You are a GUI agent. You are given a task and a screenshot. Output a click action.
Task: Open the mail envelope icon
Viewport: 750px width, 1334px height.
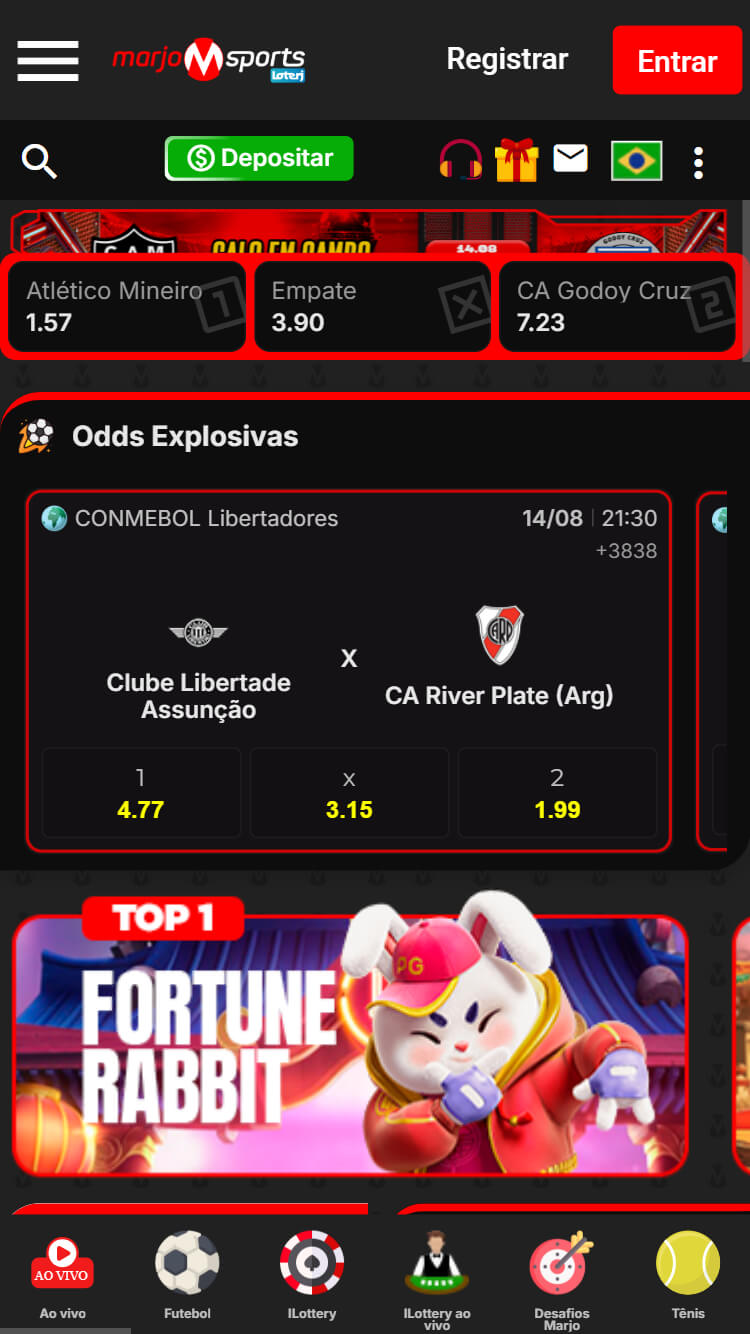pos(571,158)
